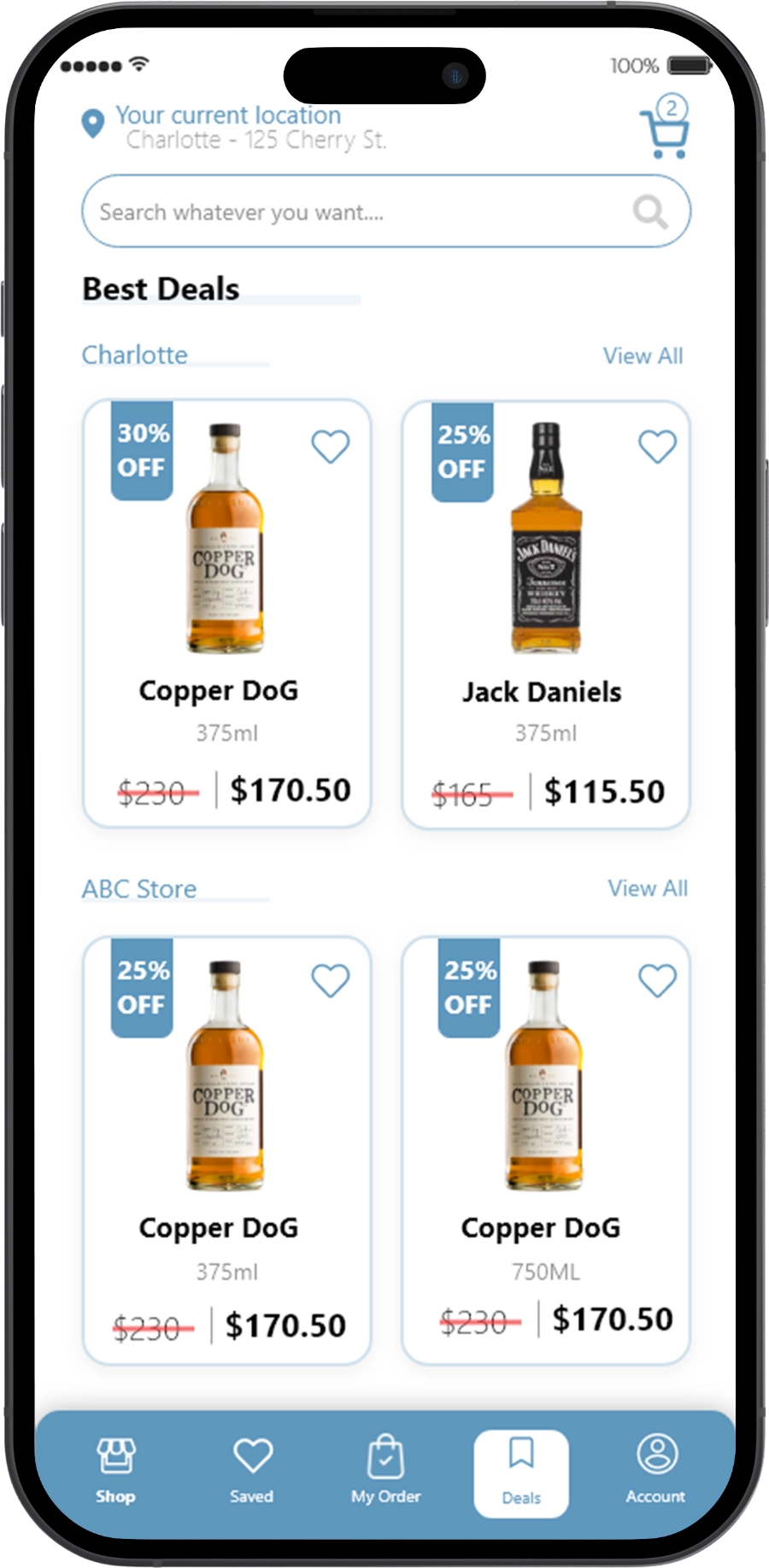This screenshot has width=769, height=1568.
Task: Go to the Saved tab
Action: tap(252, 1469)
